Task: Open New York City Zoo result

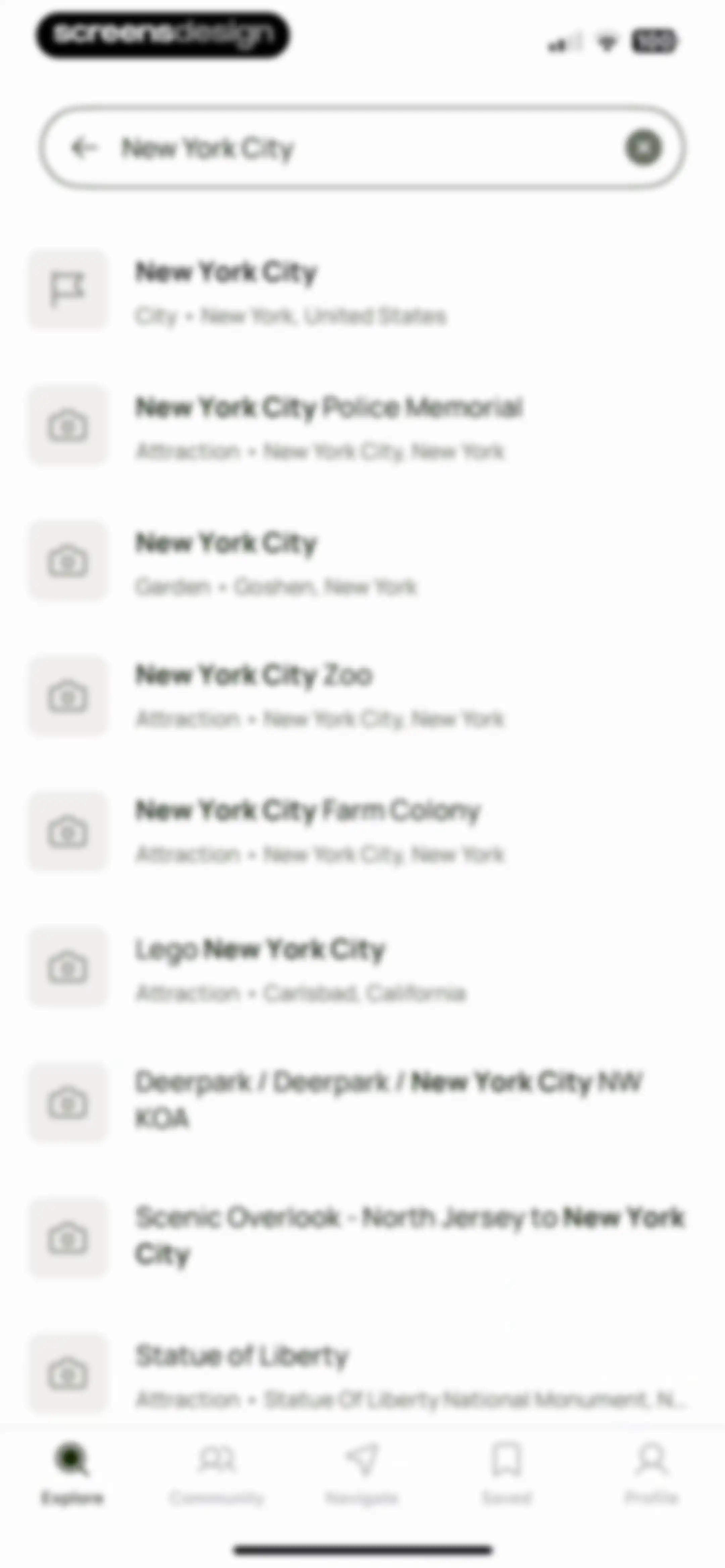Action: point(362,696)
